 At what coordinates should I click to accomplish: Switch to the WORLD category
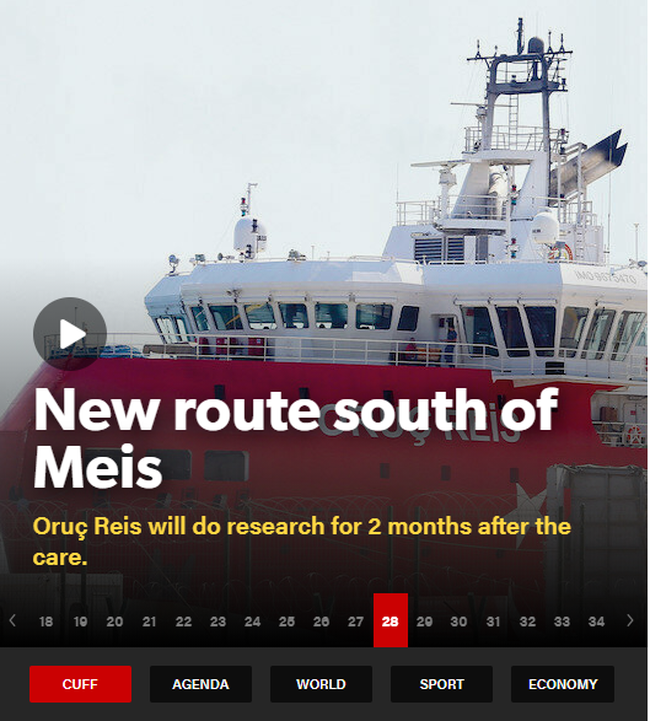click(x=321, y=684)
